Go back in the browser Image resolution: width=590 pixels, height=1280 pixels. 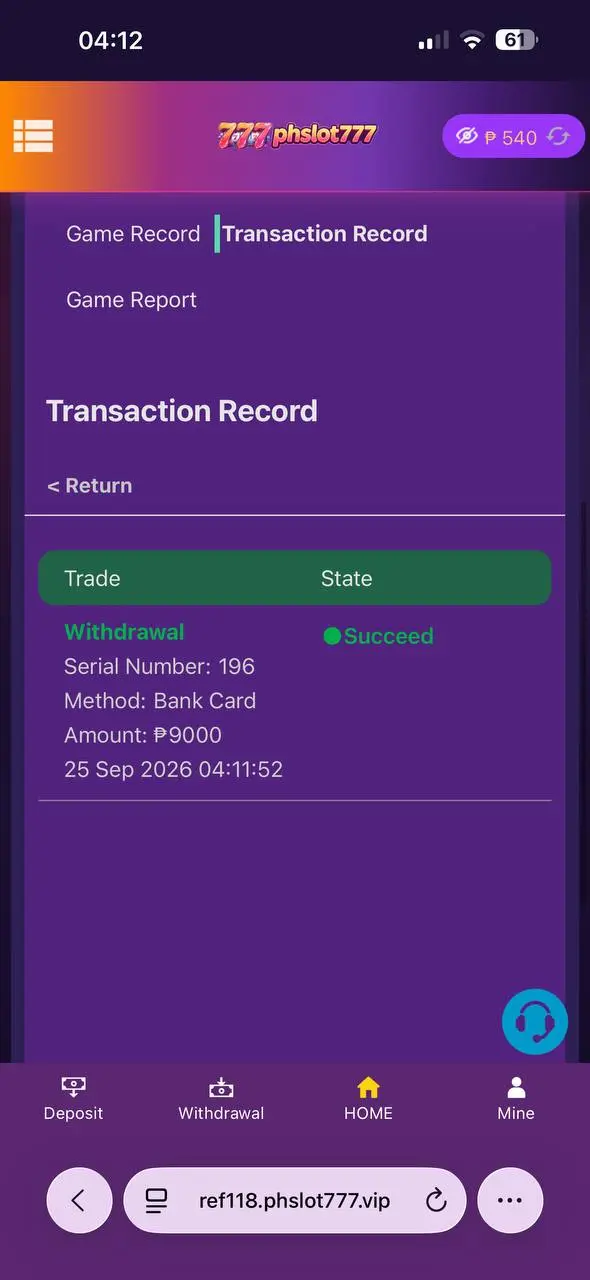point(79,1201)
